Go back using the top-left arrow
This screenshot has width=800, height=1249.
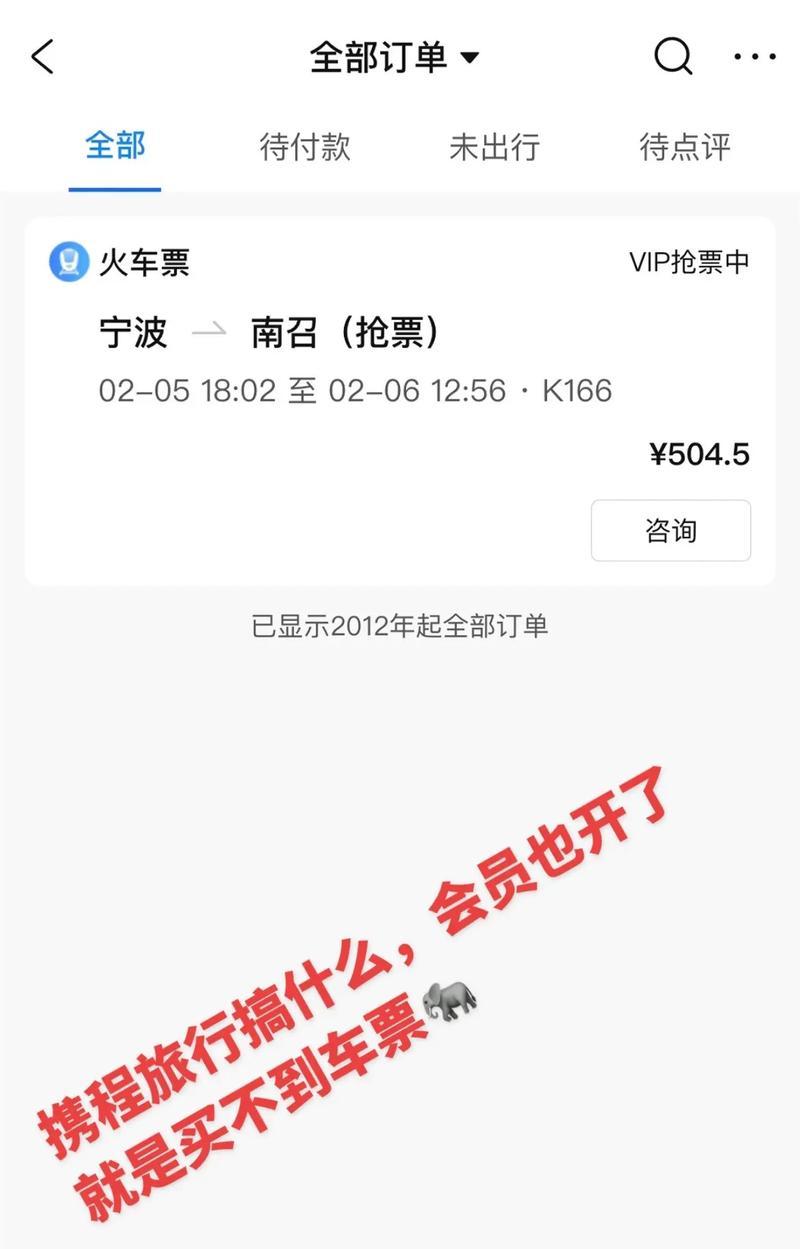tap(42, 57)
